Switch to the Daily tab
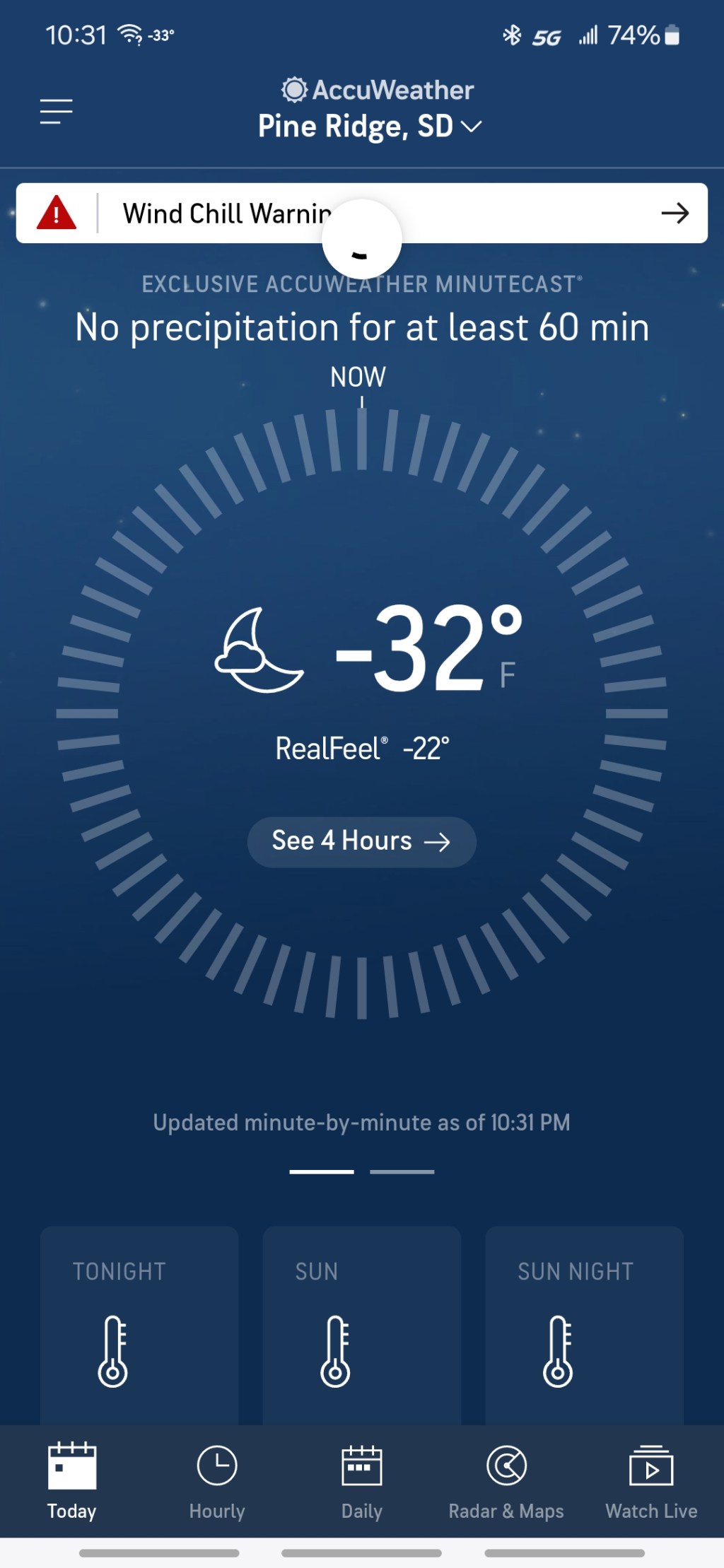Viewport: 724px width, 1568px height. [x=361, y=1481]
